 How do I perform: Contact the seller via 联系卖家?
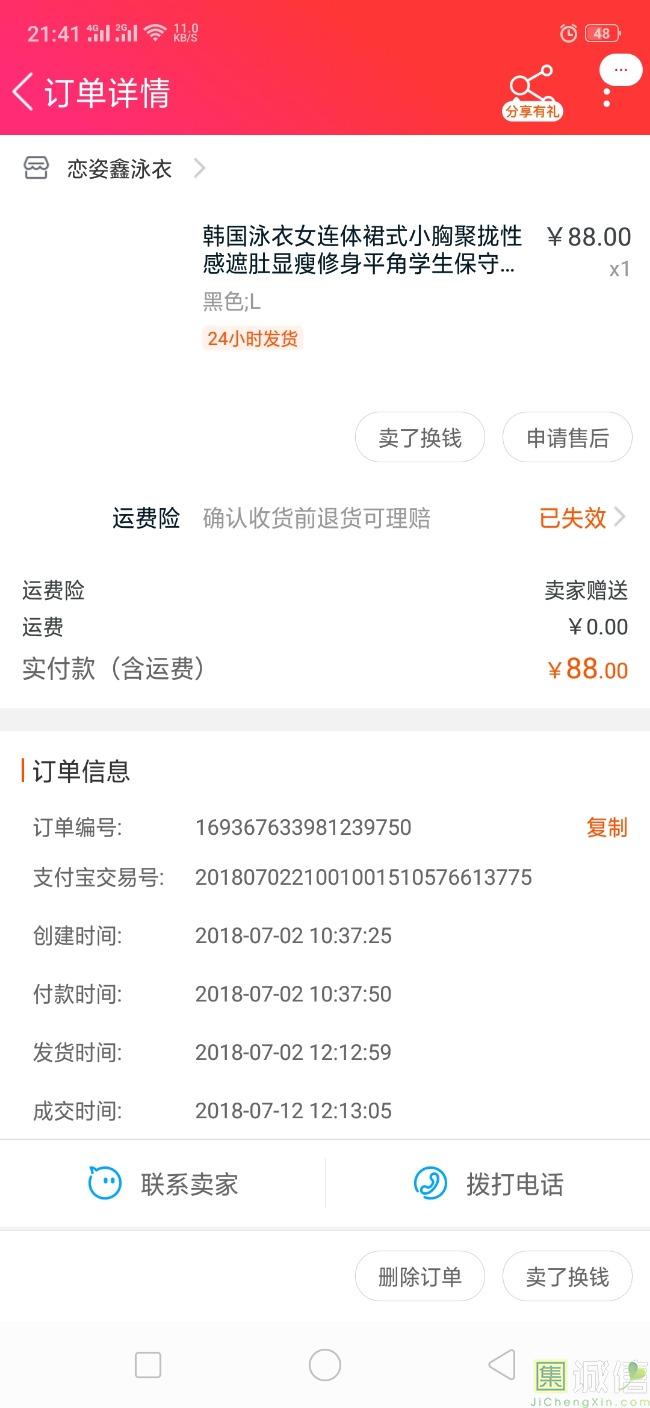(x=163, y=1184)
